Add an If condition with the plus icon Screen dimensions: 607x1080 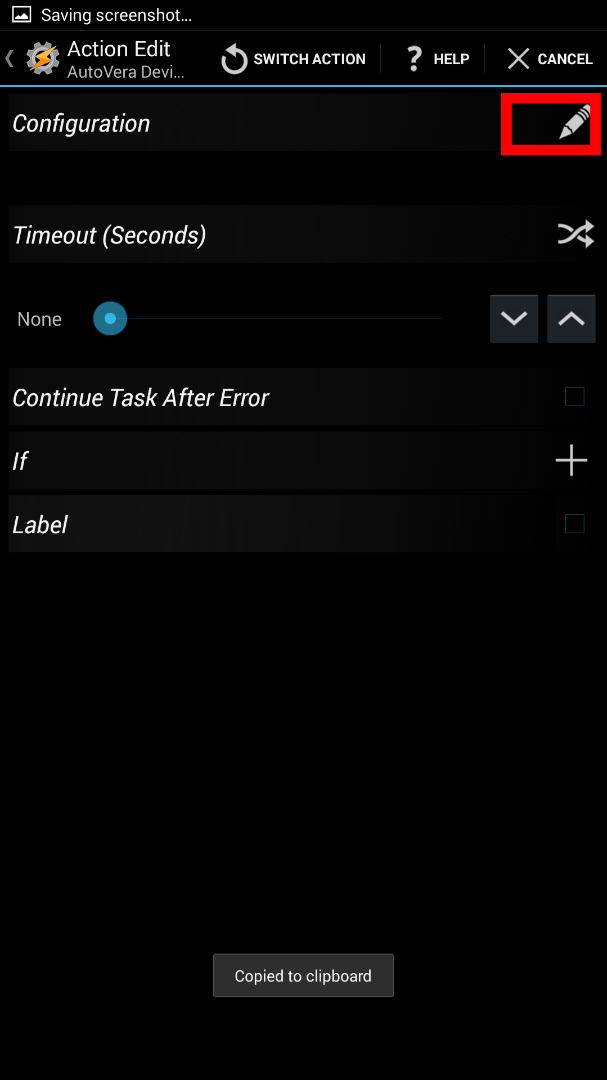571,461
